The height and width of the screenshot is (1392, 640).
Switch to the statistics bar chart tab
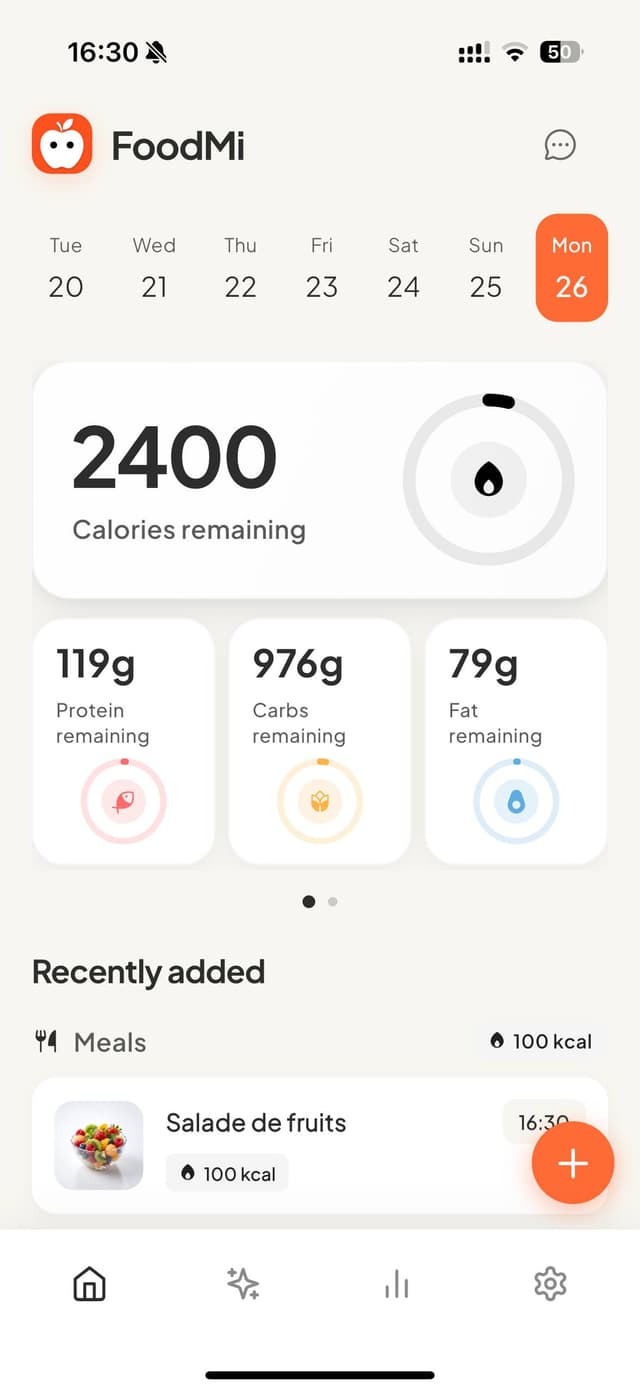397,1283
